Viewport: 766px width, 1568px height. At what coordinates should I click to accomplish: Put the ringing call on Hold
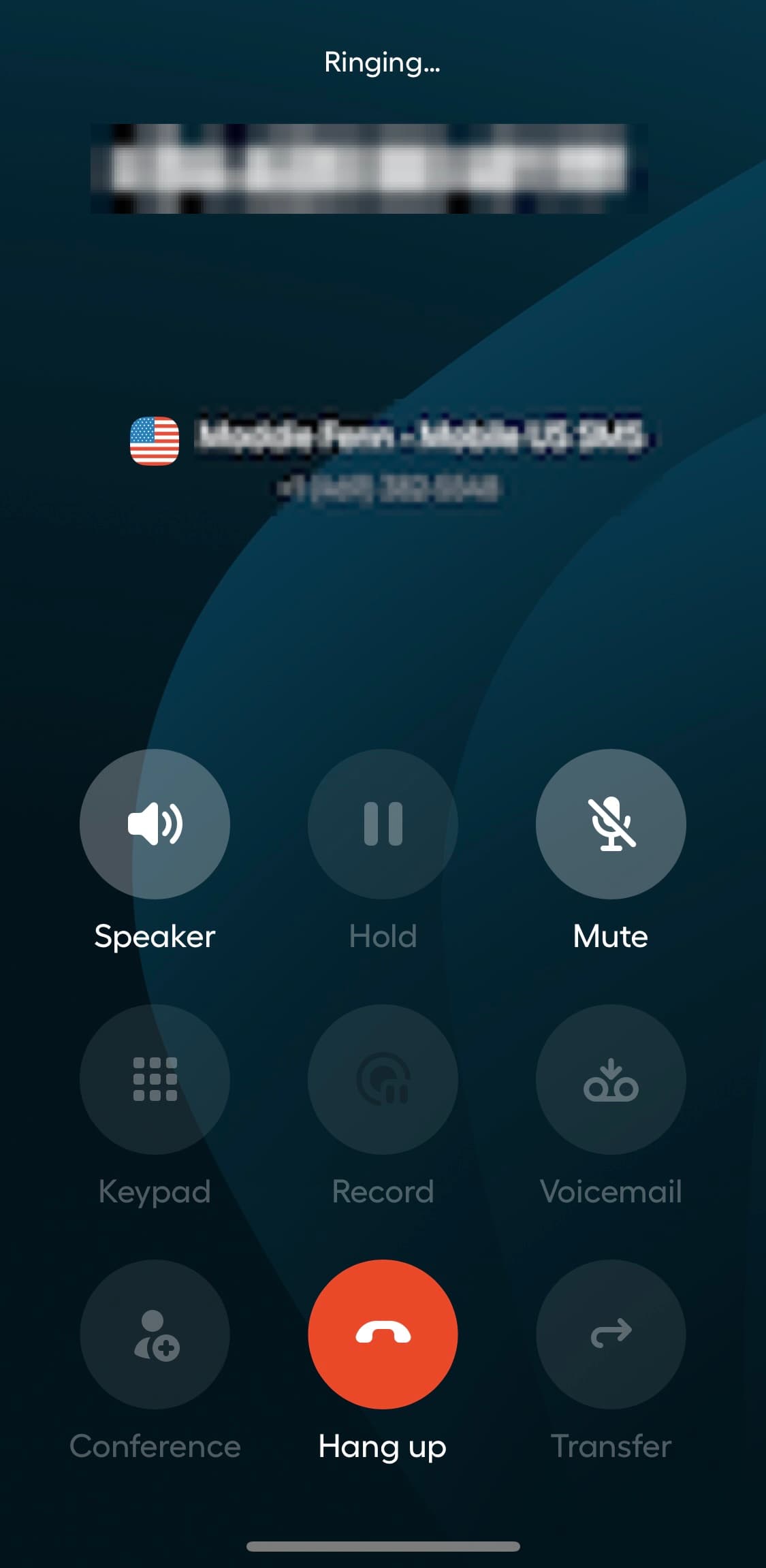point(383,825)
